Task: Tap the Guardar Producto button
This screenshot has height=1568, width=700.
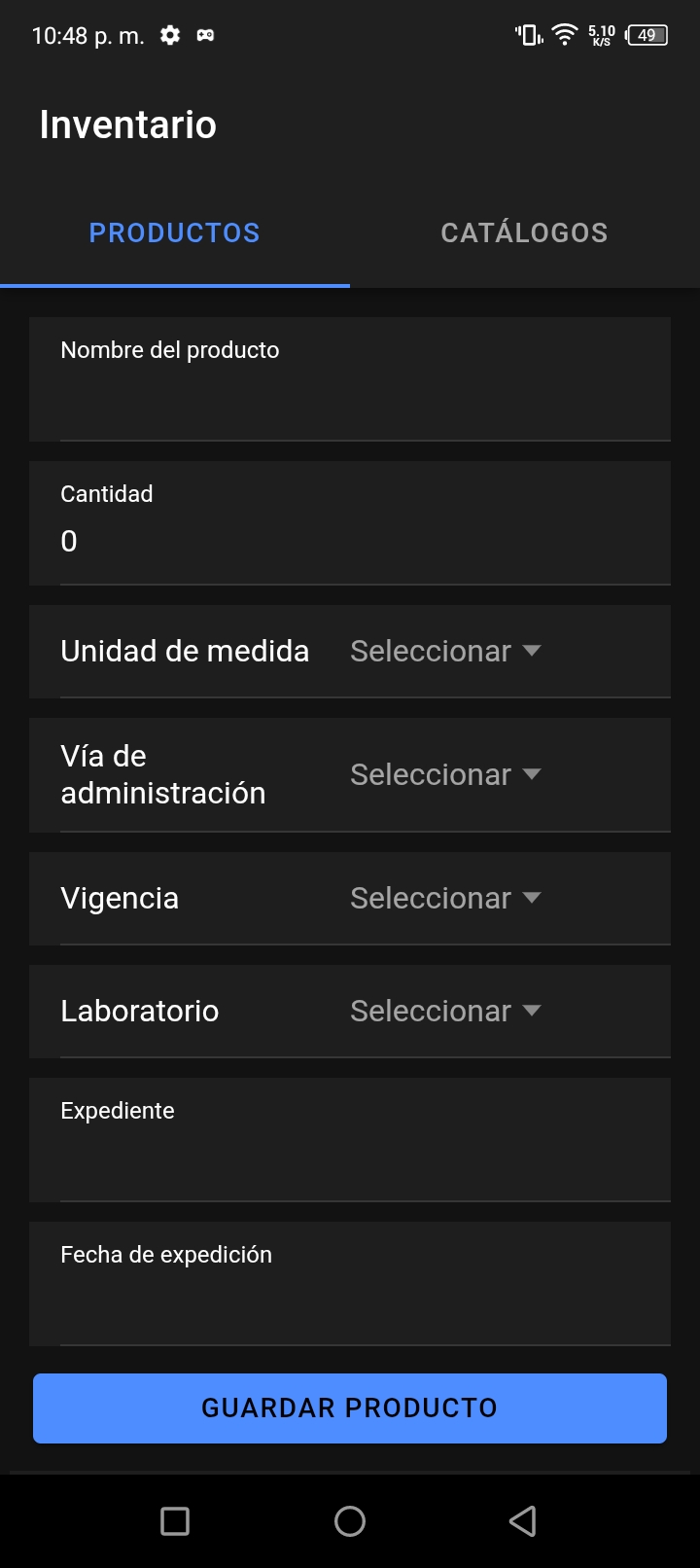Action: (350, 1408)
